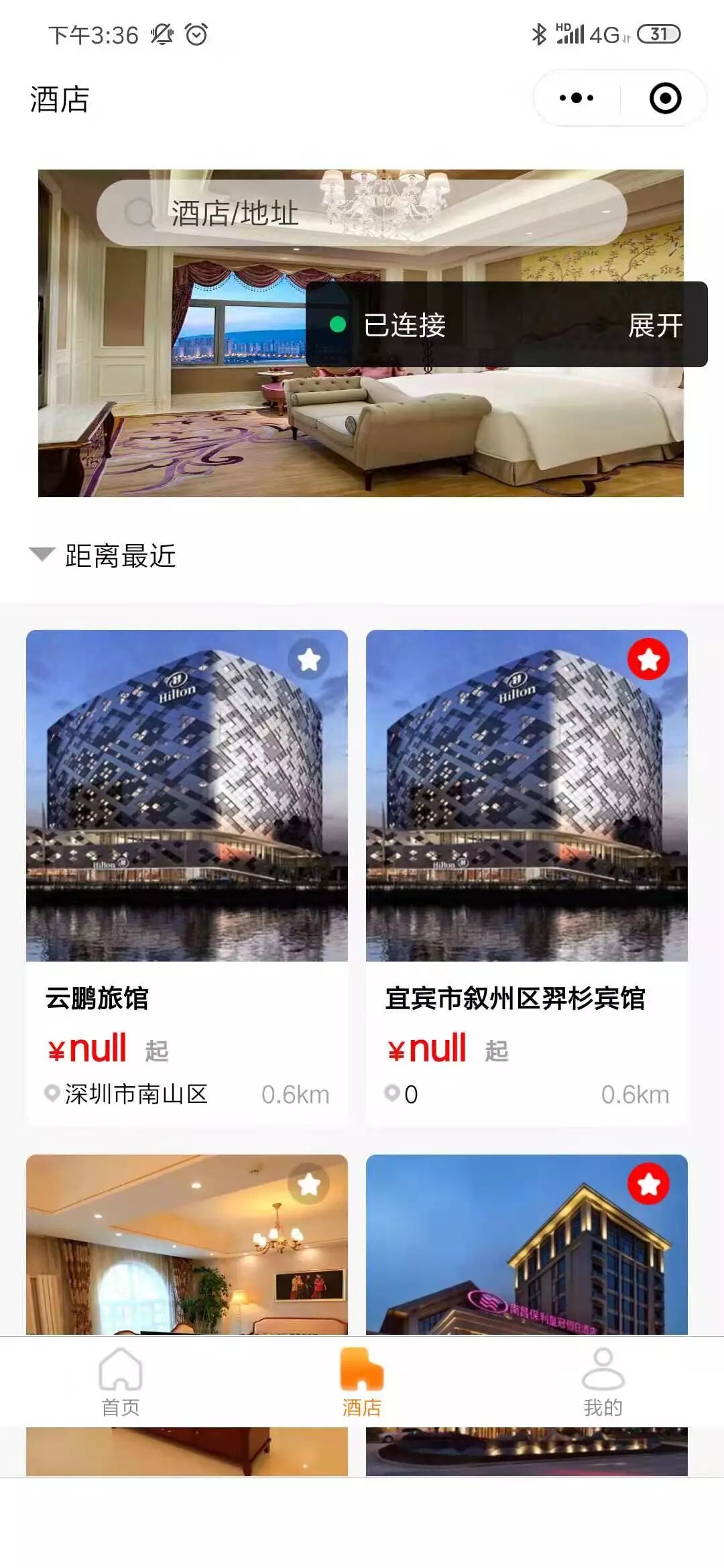Expand the 已连接 status panel via 展开
Image resolution: width=724 pixels, height=1568 pixels.
(655, 326)
